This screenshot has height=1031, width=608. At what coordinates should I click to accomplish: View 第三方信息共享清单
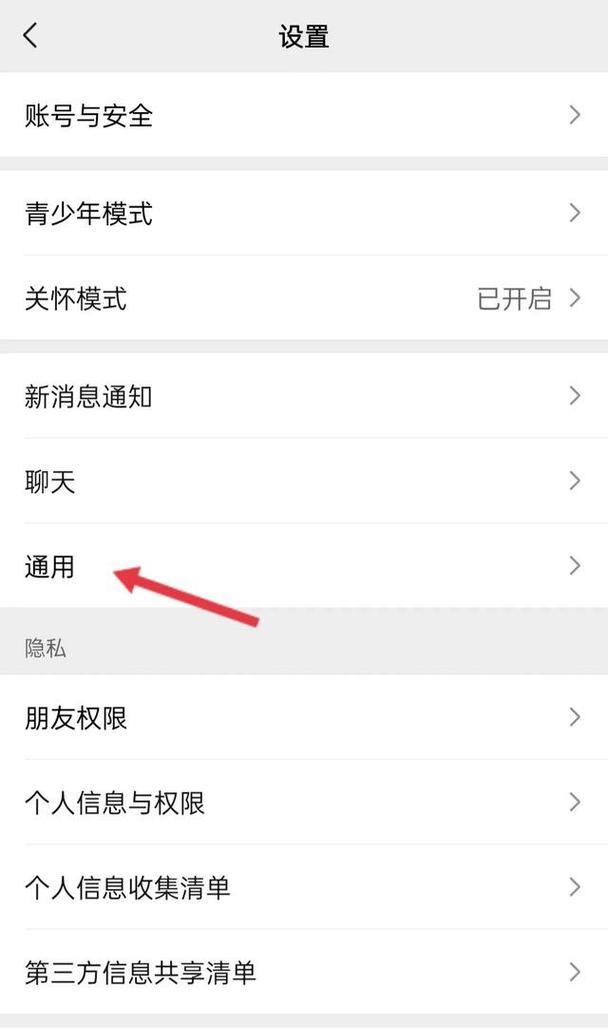[304, 972]
